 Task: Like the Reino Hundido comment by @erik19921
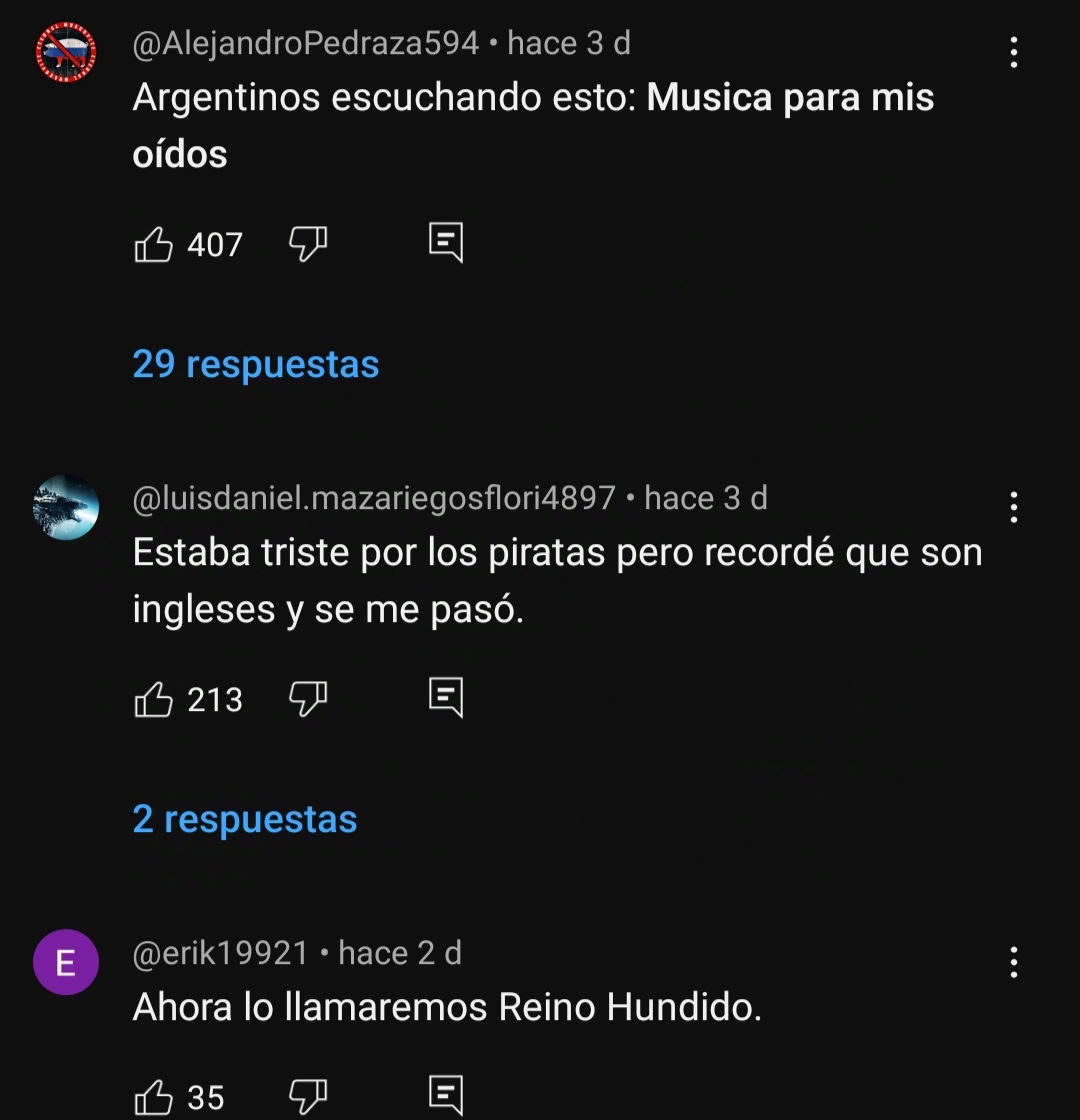click(153, 1097)
